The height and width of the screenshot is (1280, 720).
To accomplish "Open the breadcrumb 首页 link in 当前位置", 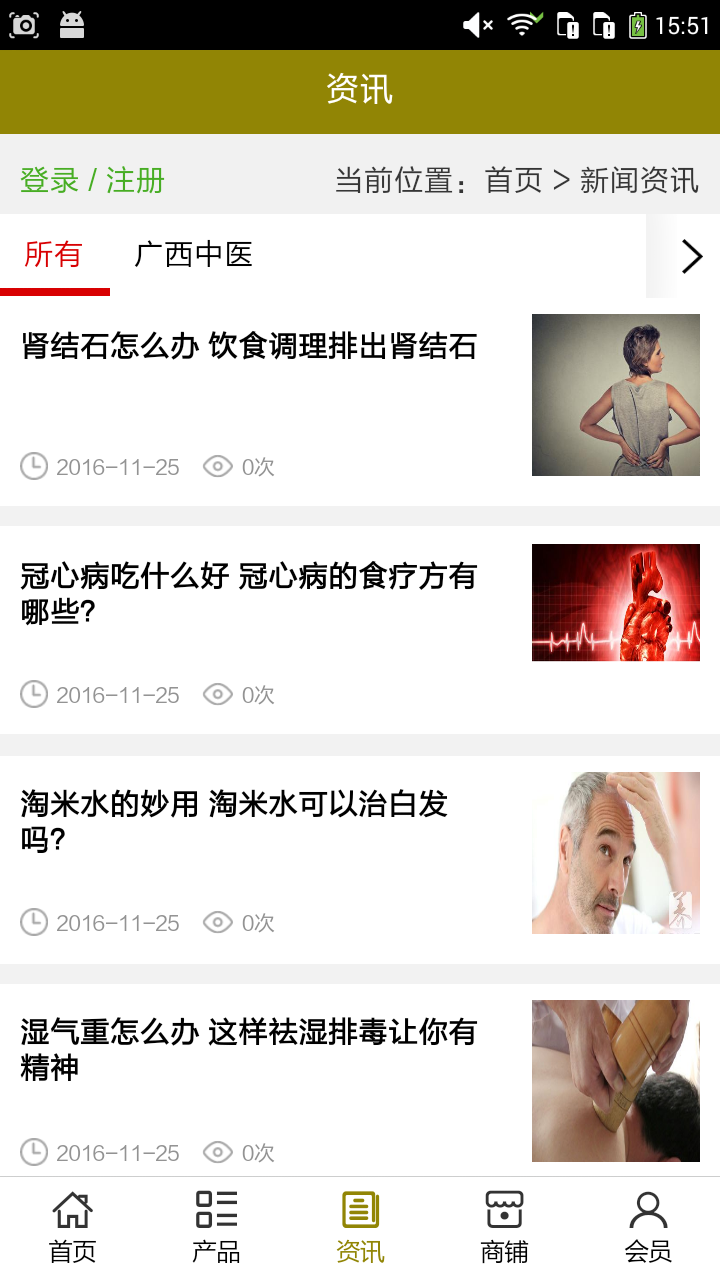I will pyautogui.click(x=514, y=181).
